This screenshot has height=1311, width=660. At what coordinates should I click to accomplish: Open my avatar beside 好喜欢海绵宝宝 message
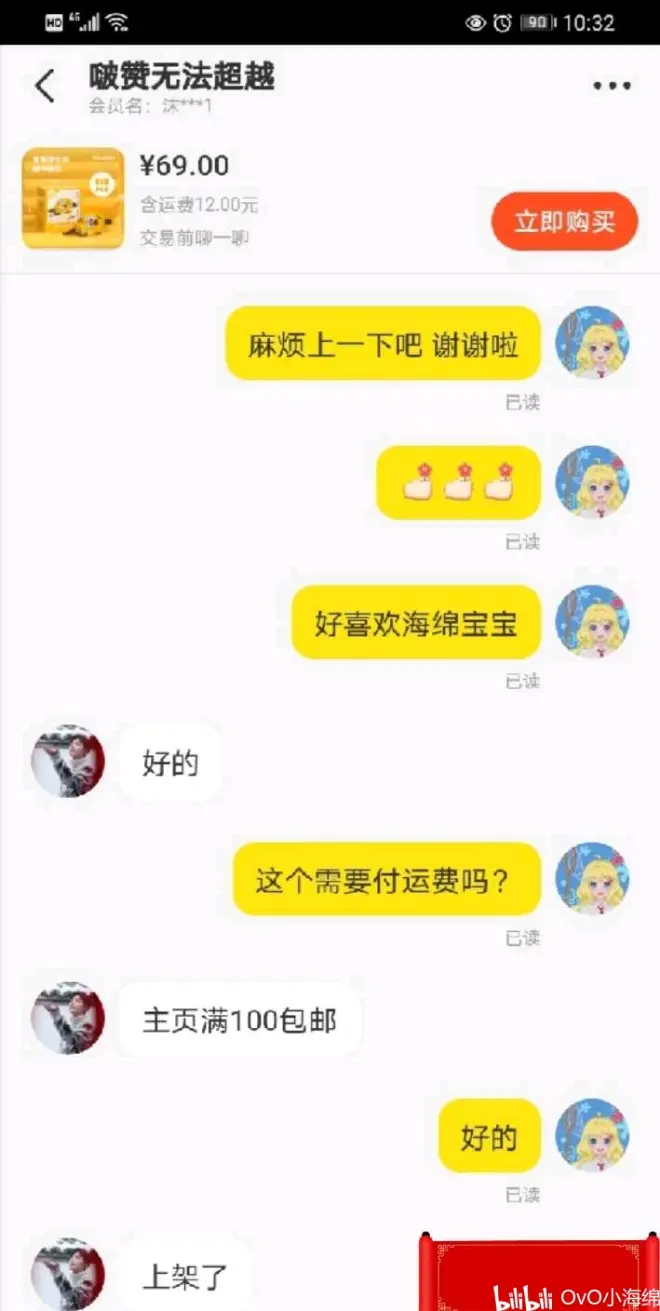point(592,621)
